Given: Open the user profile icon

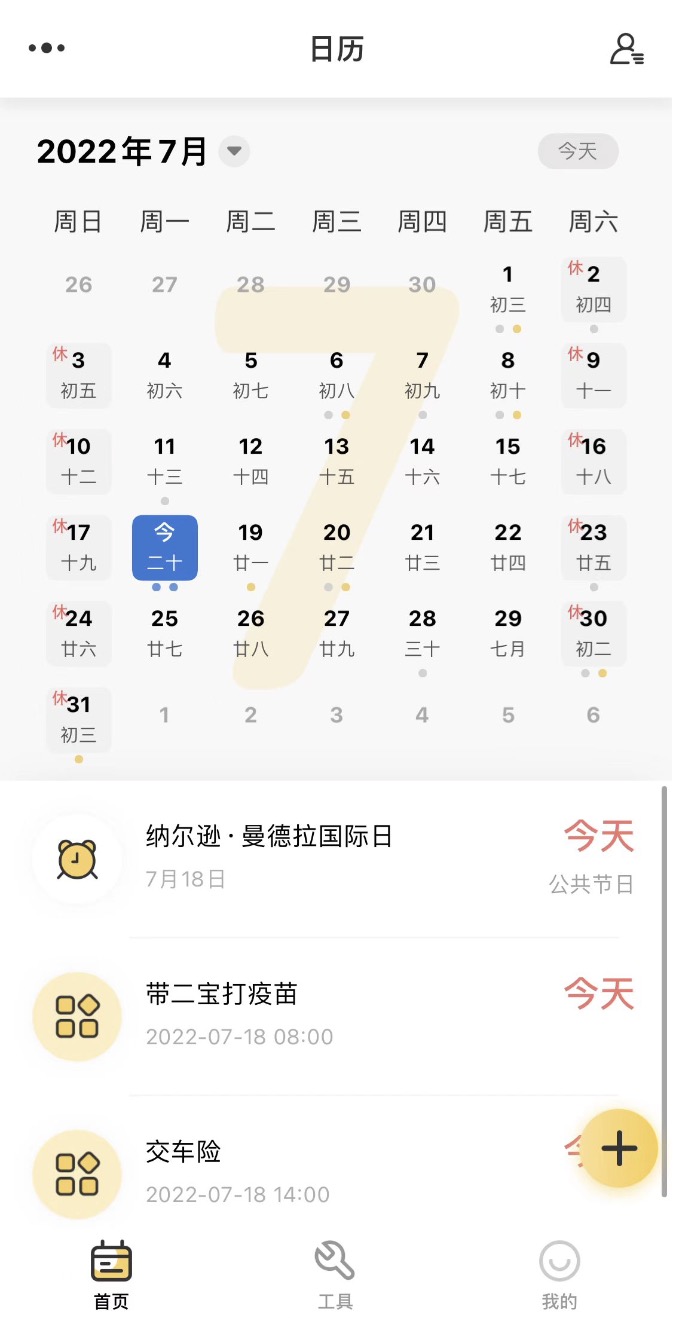Looking at the screenshot, I should [626, 49].
